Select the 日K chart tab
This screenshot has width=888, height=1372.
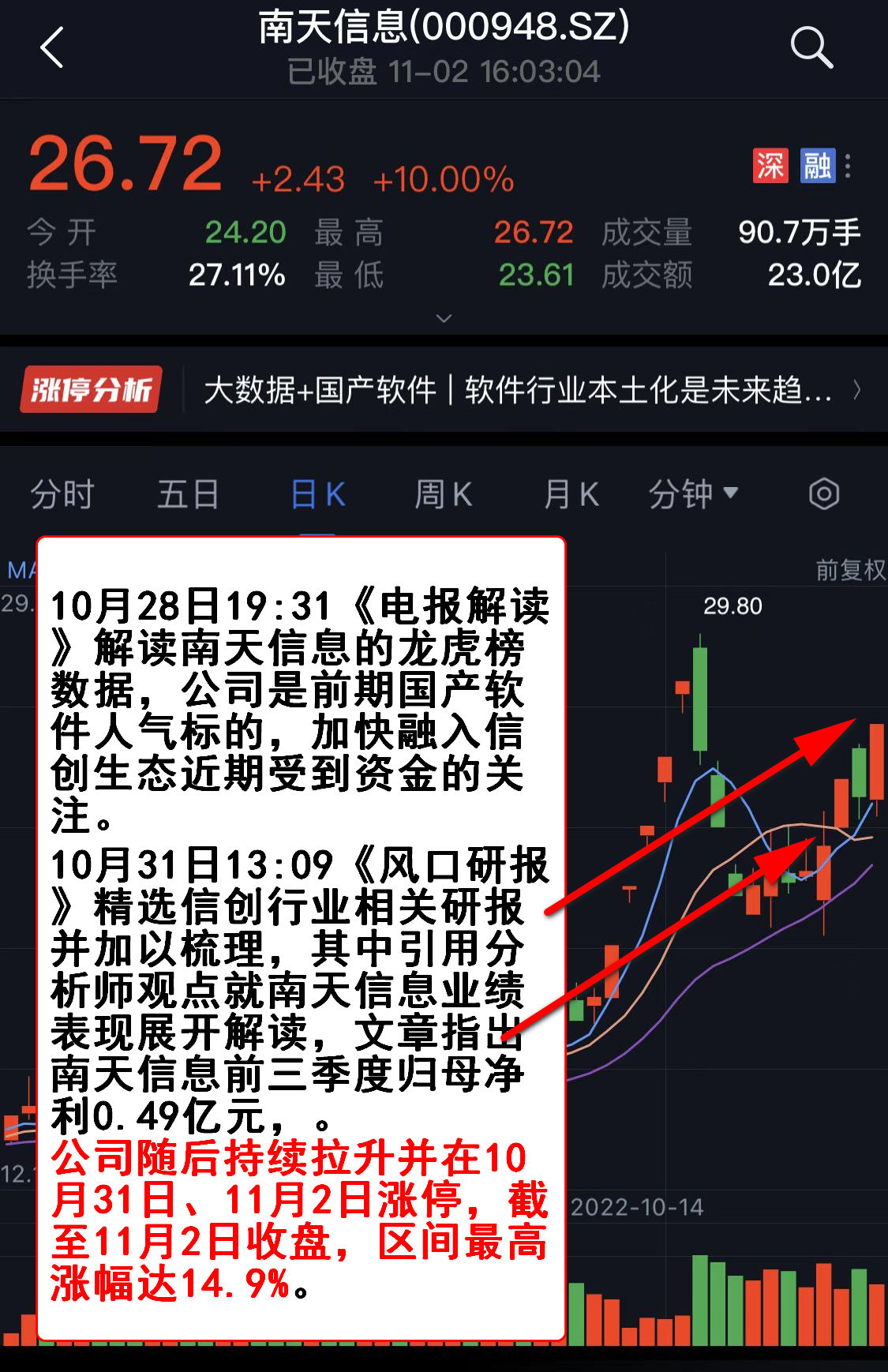(x=317, y=495)
